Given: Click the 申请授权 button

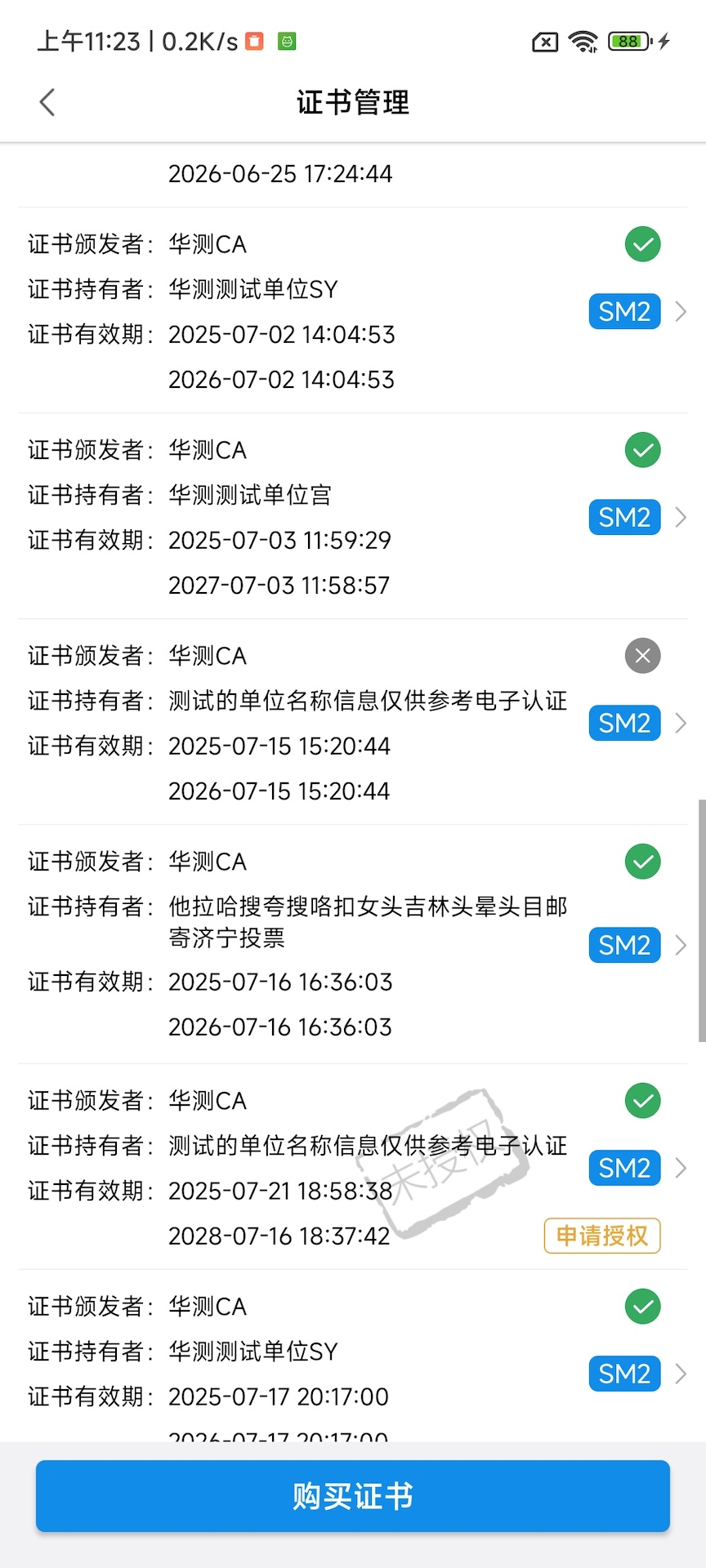Looking at the screenshot, I should tap(601, 1236).
